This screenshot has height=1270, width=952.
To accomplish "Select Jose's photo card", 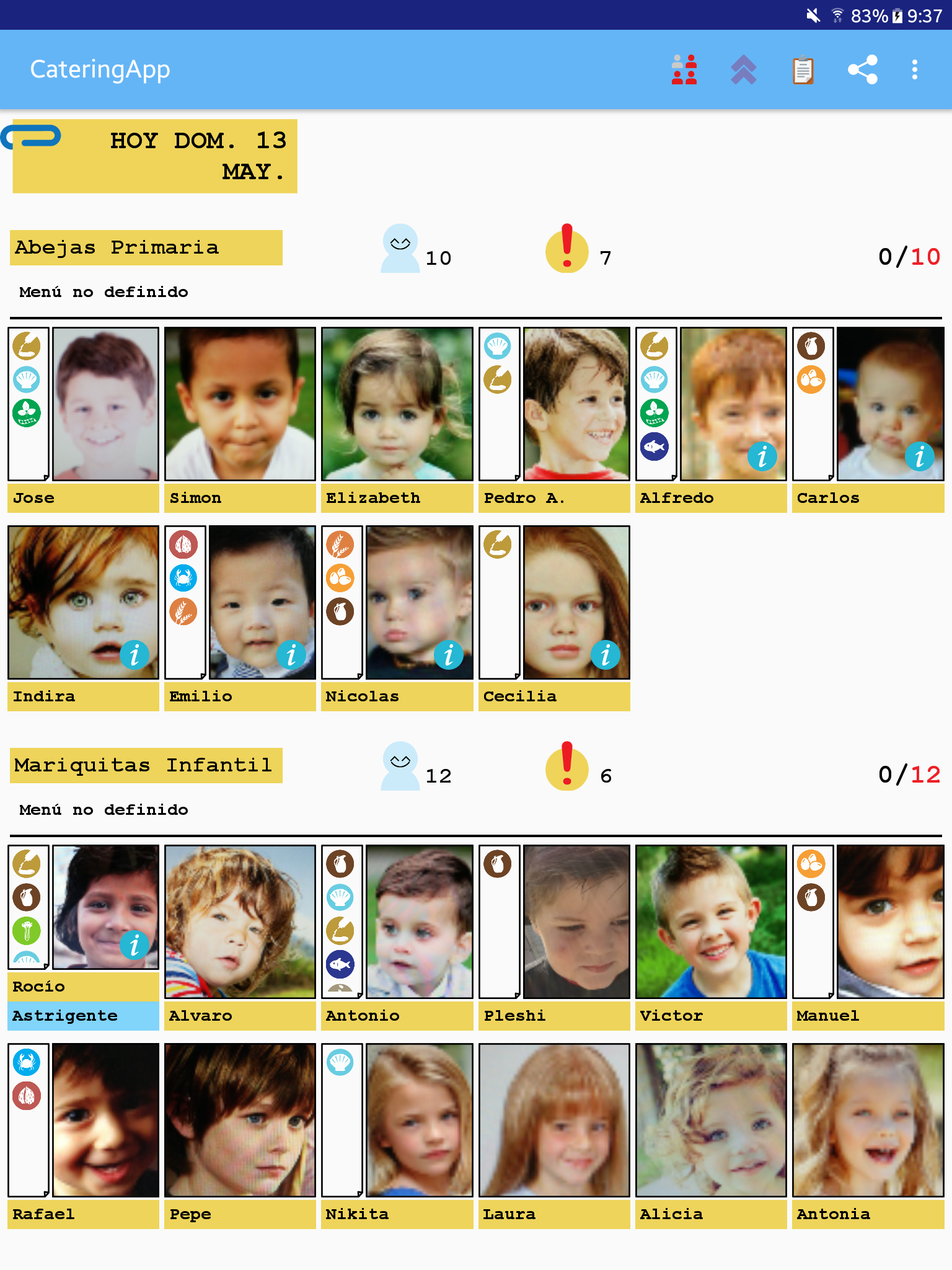I will coord(105,404).
